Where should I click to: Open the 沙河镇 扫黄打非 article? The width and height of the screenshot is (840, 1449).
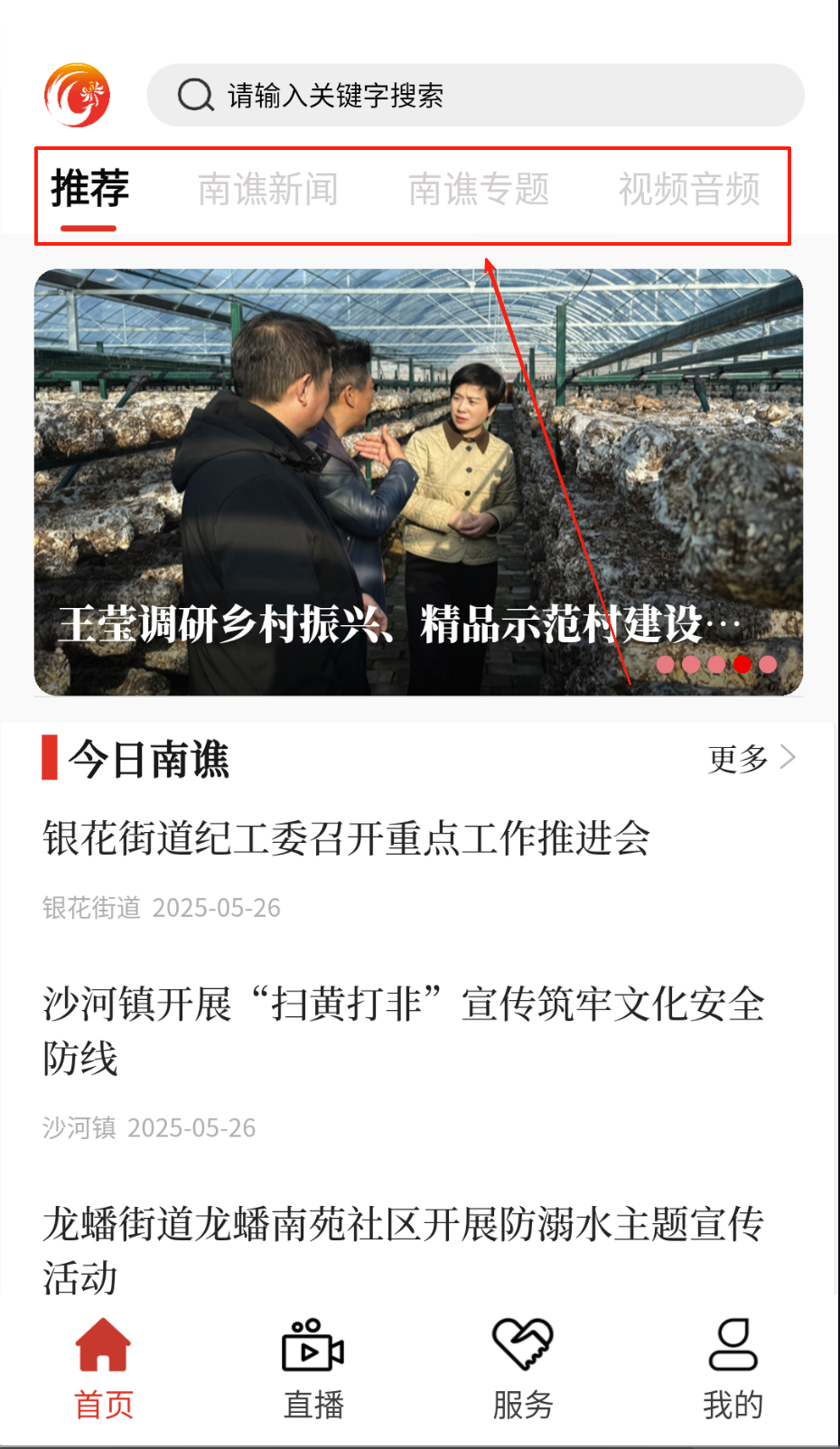coord(403,1030)
